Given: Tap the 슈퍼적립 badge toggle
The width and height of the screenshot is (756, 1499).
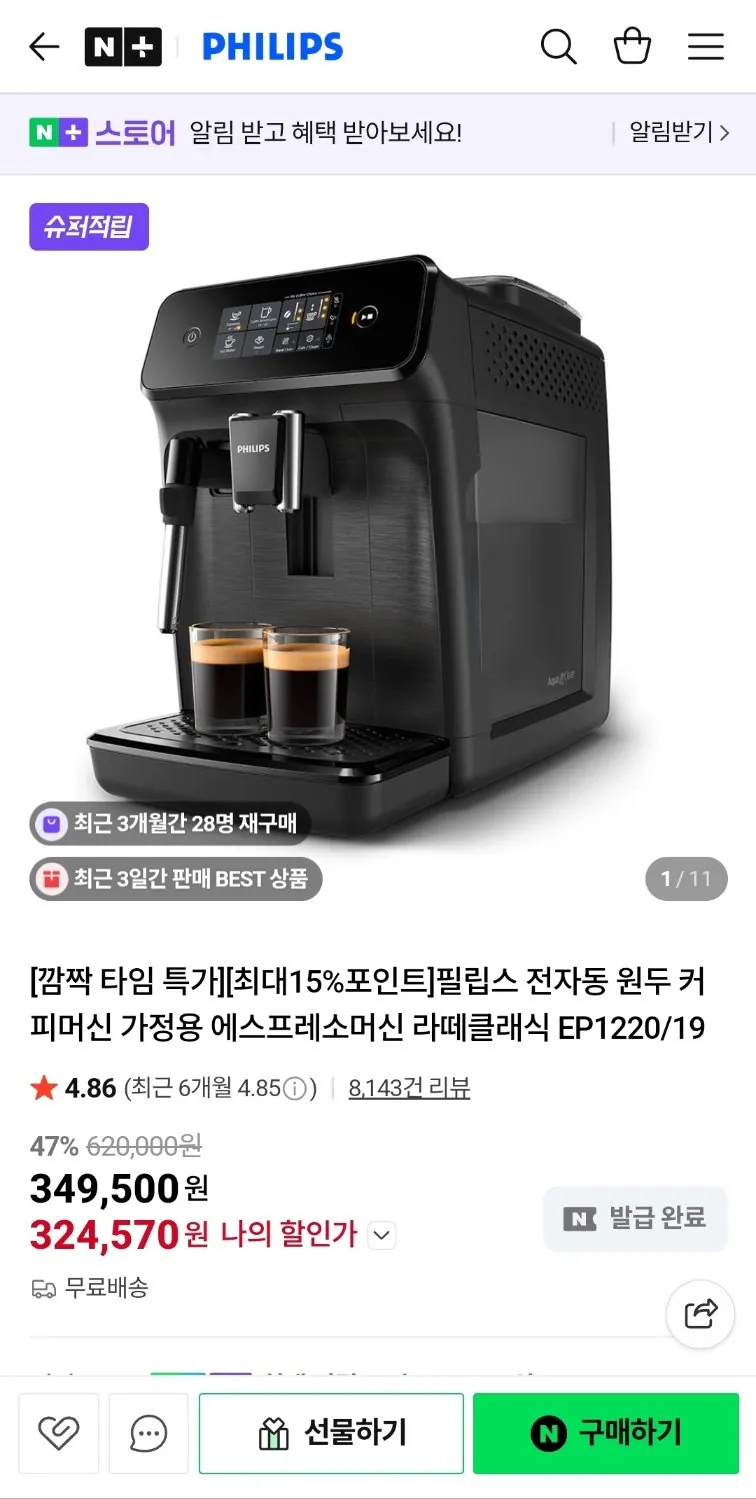Looking at the screenshot, I should (88, 226).
